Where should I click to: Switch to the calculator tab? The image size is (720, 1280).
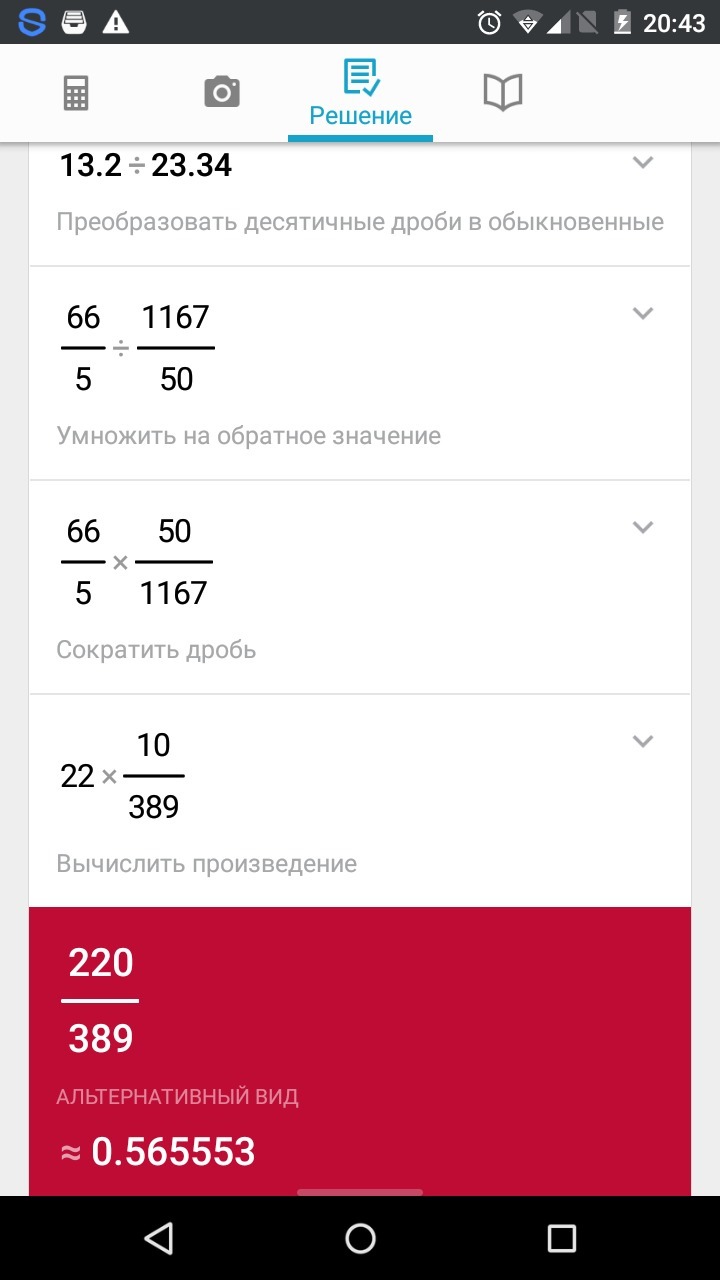(x=76, y=94)
